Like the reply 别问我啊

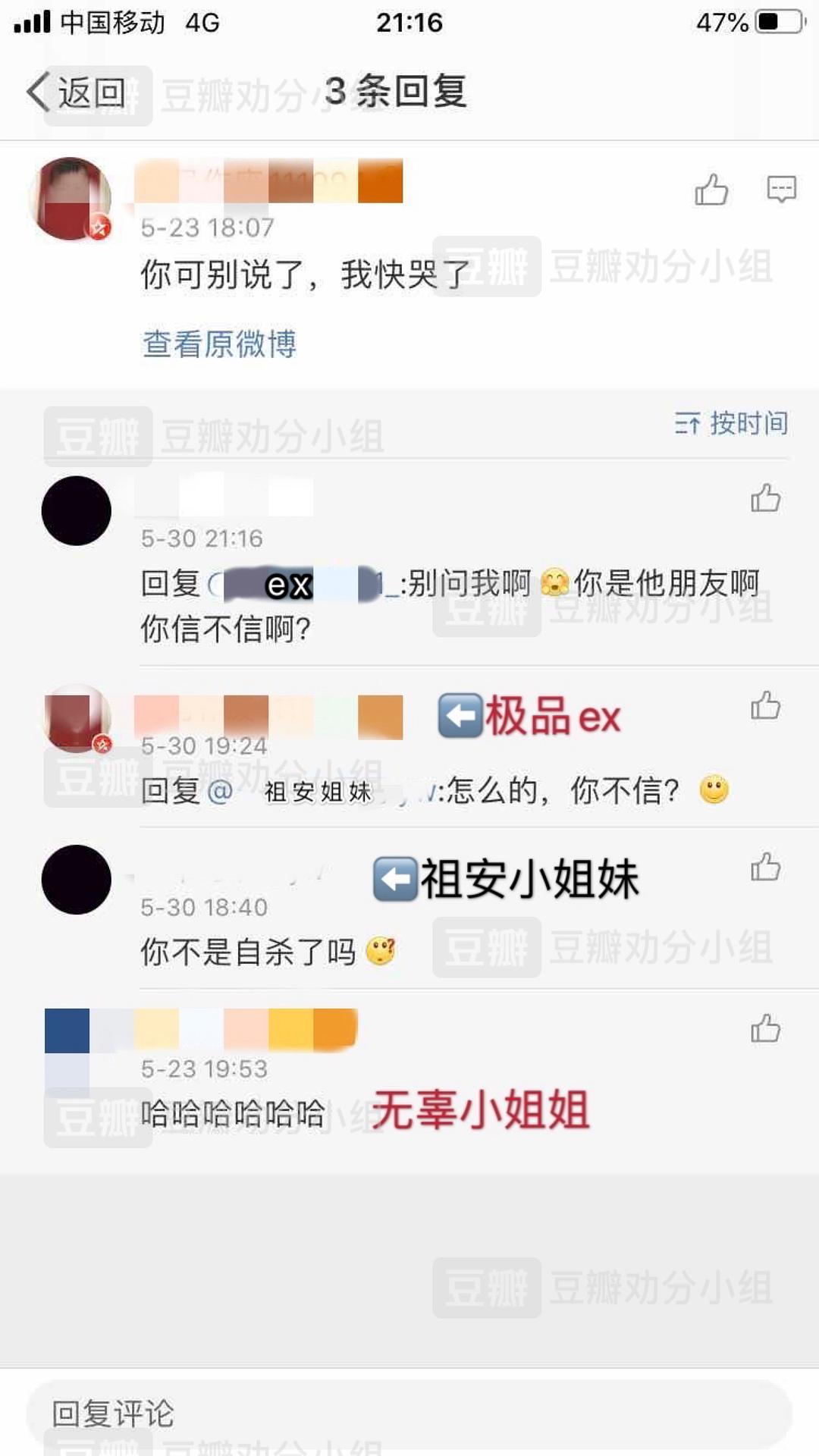pos(765,498)
